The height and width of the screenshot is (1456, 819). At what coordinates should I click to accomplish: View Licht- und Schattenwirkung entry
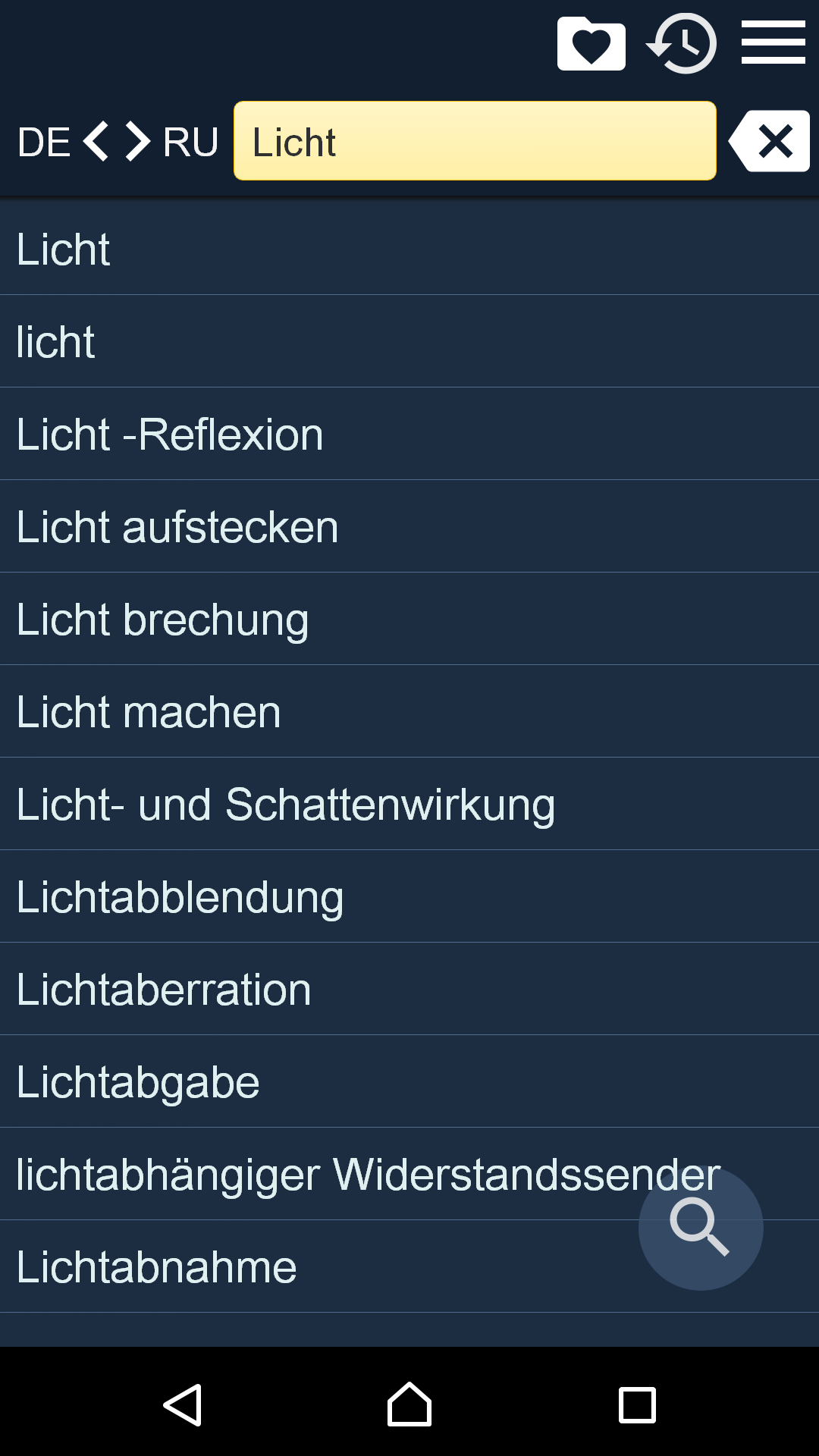point(409,804)
